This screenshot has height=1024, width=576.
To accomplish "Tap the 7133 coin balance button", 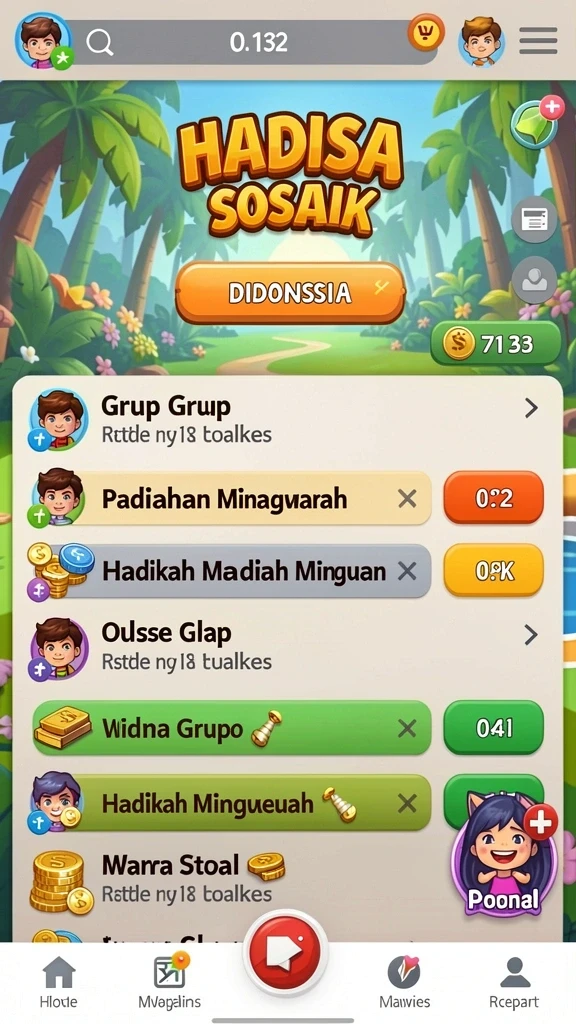I will (x=496, y=344).
